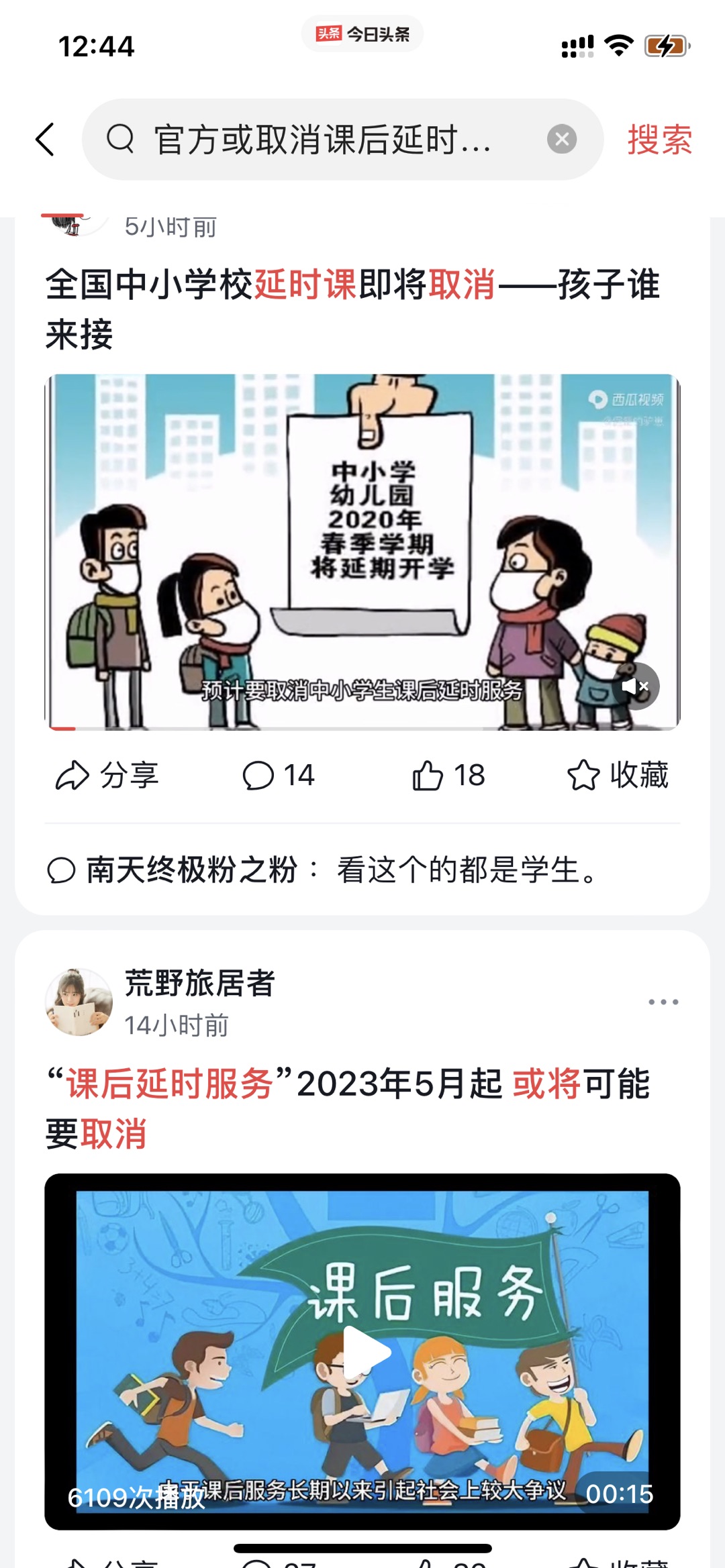Share the 延时课即将取消 post
The width and height of the screenshot is (725, 1568).
(x=107, y=776)
